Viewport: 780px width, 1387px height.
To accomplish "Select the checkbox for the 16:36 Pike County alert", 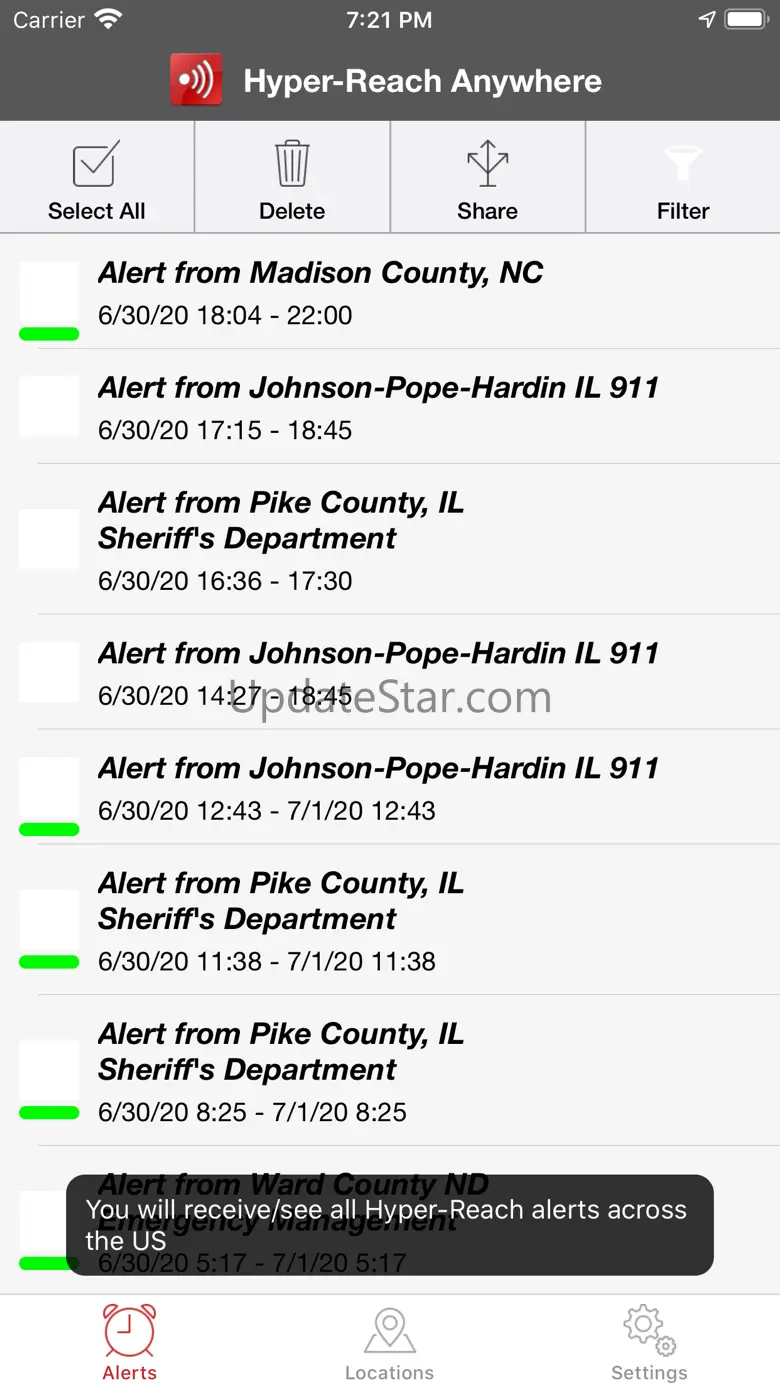I will pyautogui.click(x=49, y=540).
